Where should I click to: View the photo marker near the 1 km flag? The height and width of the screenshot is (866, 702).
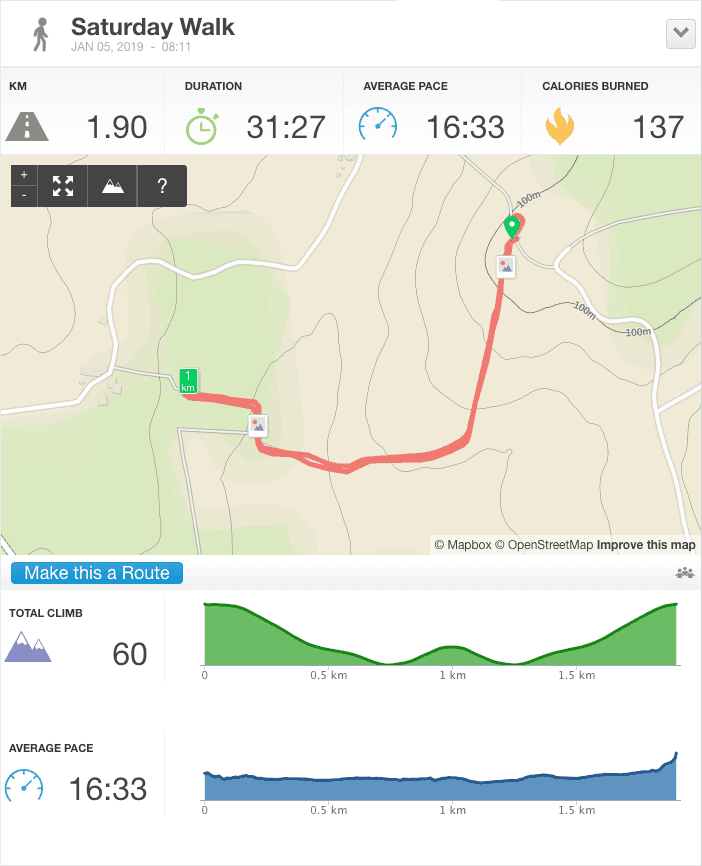point(258,425)
